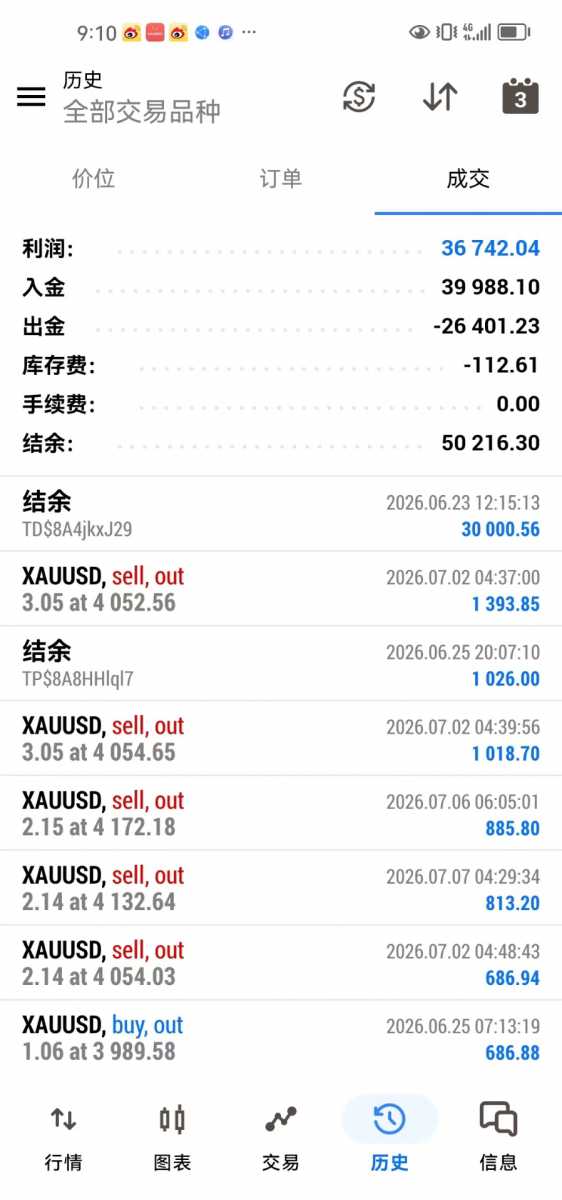Open XAUUSD buy deal at 3 989.58
Viewport: 562px width, 1200px height.
pos(281,1038)
